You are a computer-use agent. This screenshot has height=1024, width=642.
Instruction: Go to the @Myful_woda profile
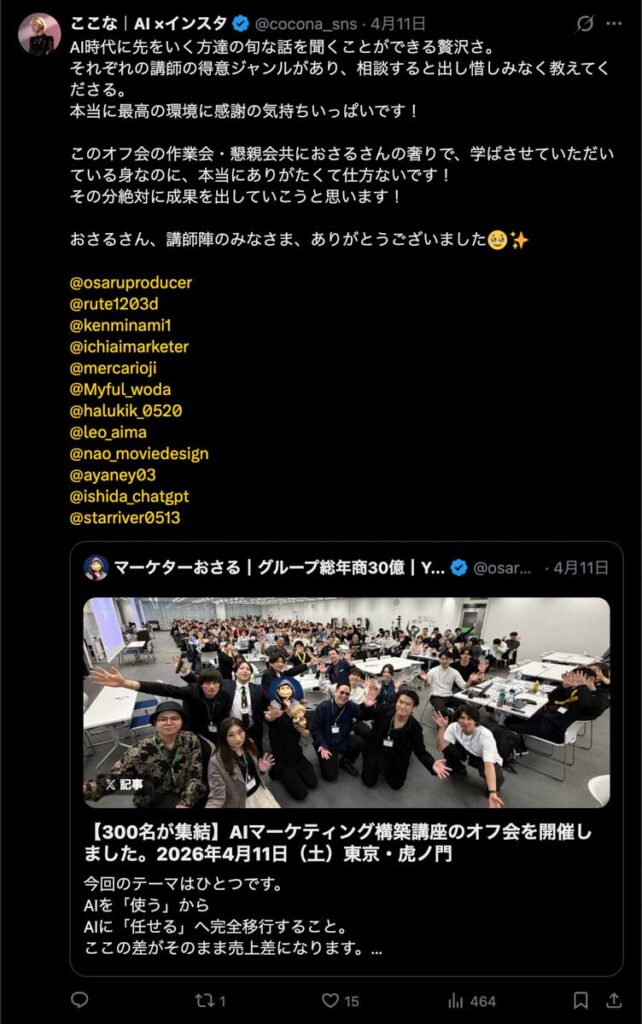click(120, 389)
